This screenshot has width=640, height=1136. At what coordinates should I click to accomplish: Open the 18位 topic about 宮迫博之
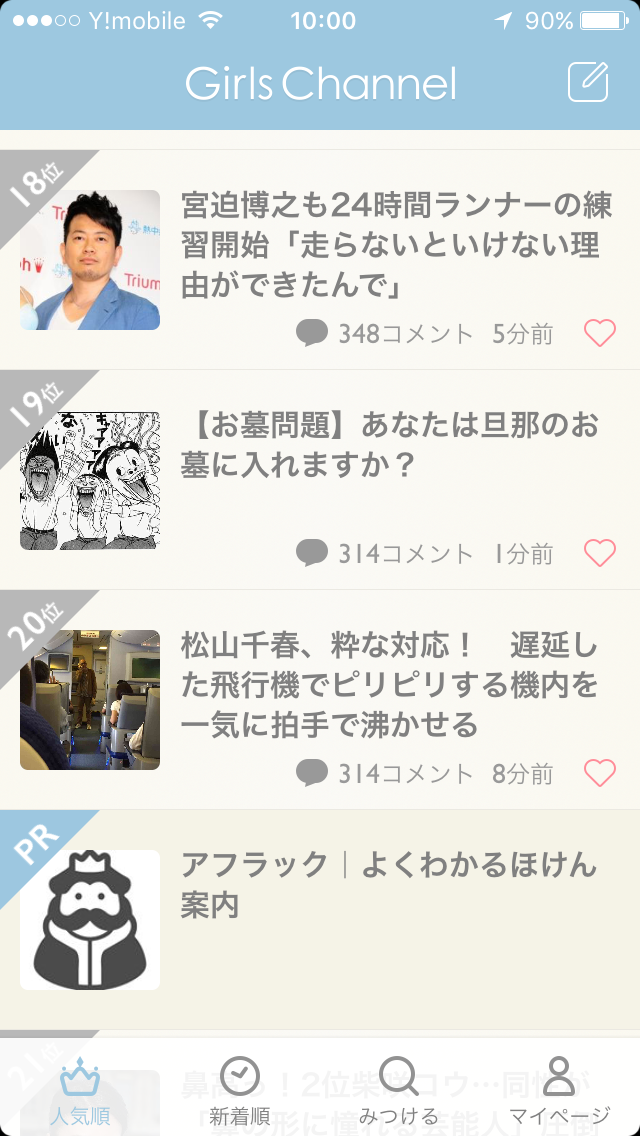pyautogui.click(x=320, y=259)
